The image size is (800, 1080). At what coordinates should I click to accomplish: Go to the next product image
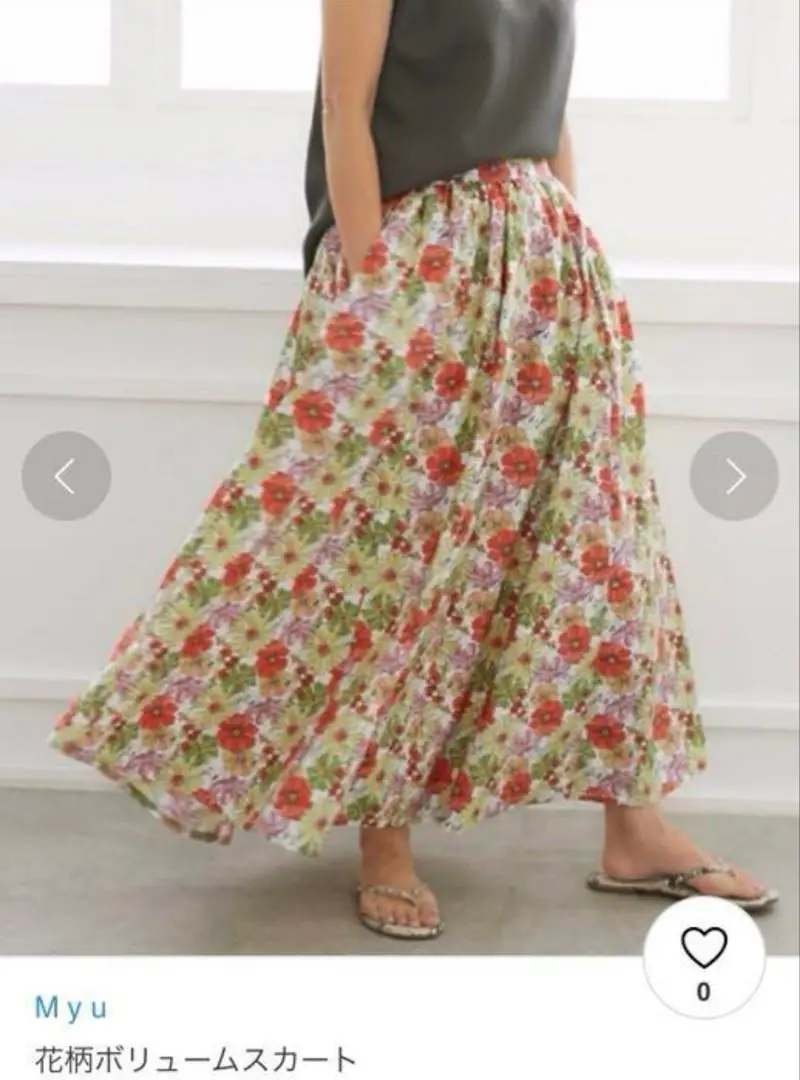tap(734, 476)
